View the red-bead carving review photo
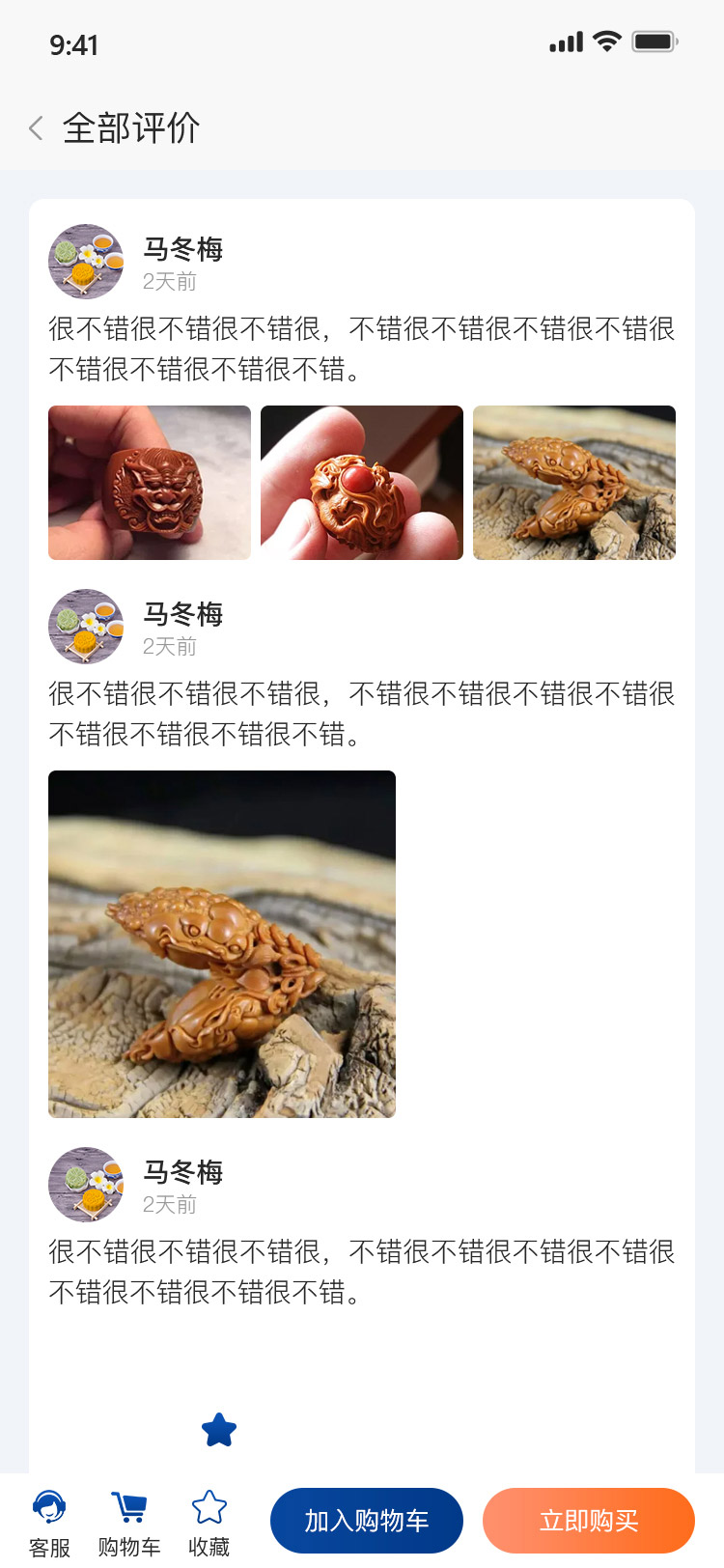 click(362, 483)
